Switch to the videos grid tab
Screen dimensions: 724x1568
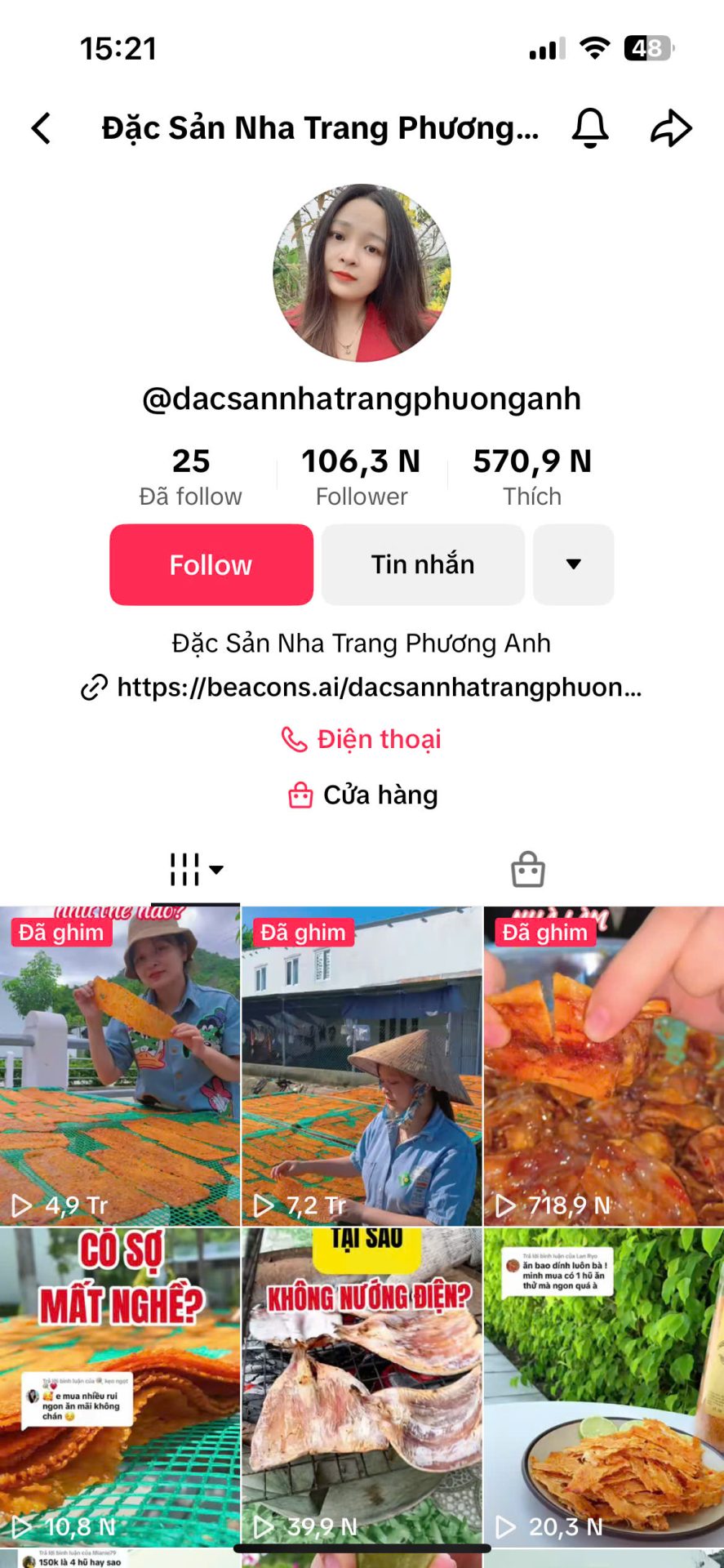pos(196,870)
